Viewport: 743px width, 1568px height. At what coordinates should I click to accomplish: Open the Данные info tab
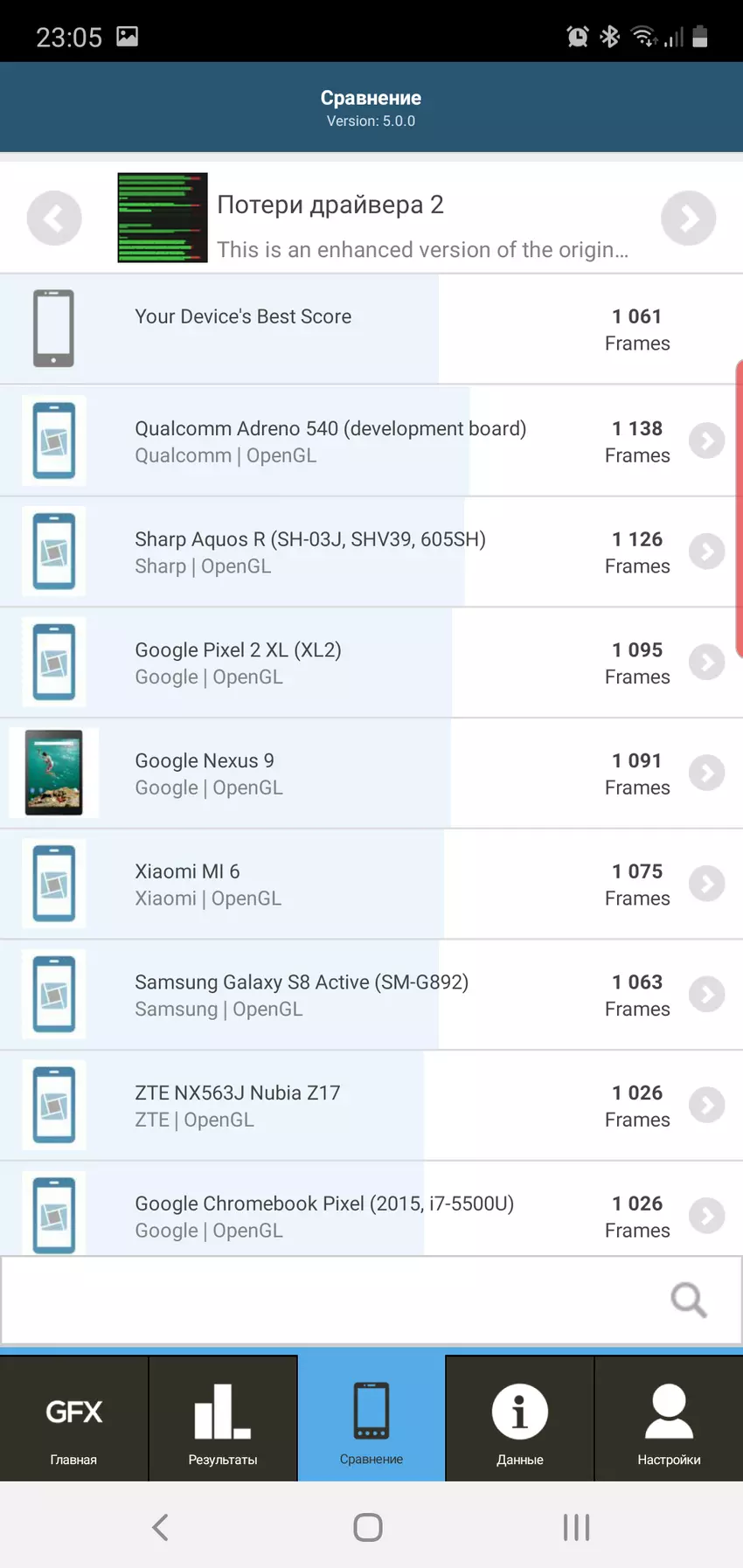click(520, 1419)
